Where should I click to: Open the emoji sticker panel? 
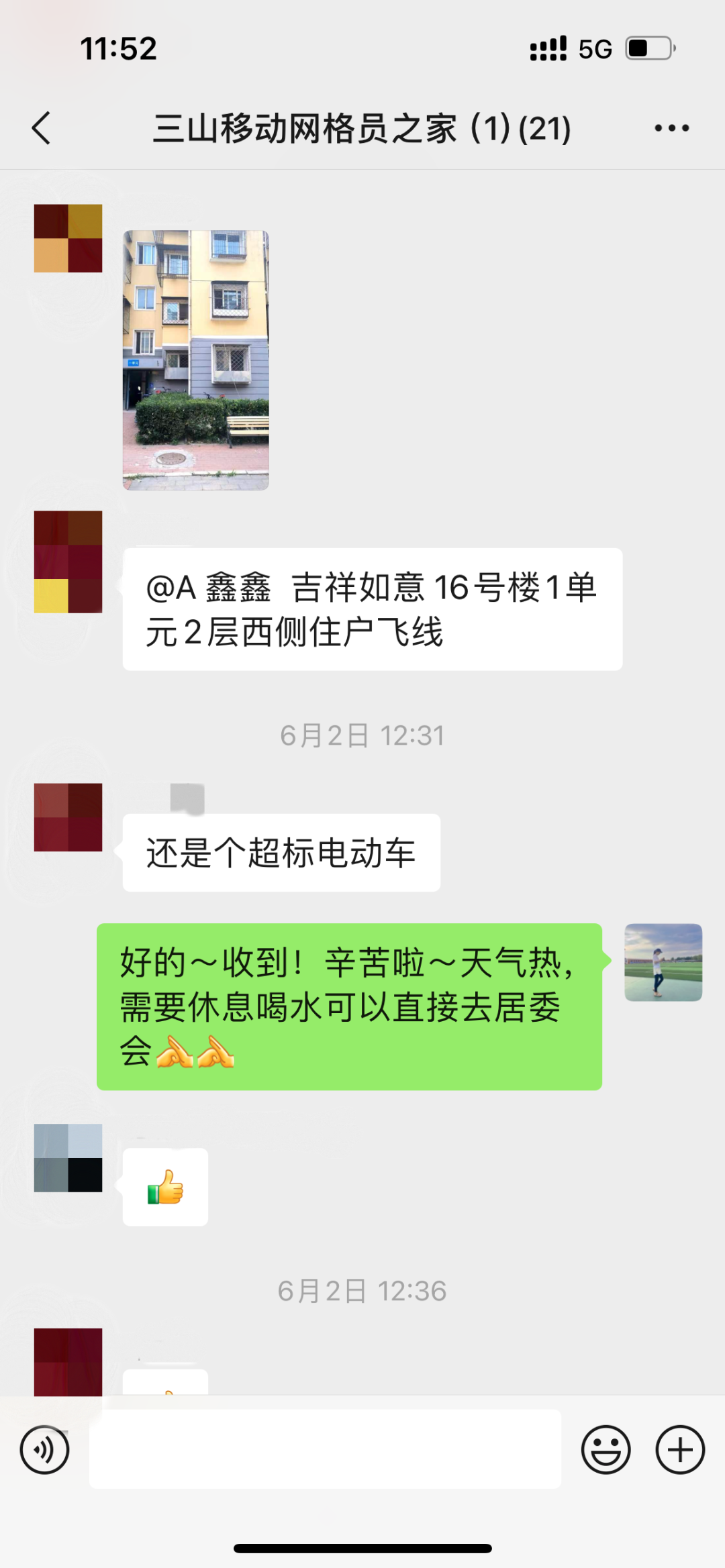[606, 1450]
